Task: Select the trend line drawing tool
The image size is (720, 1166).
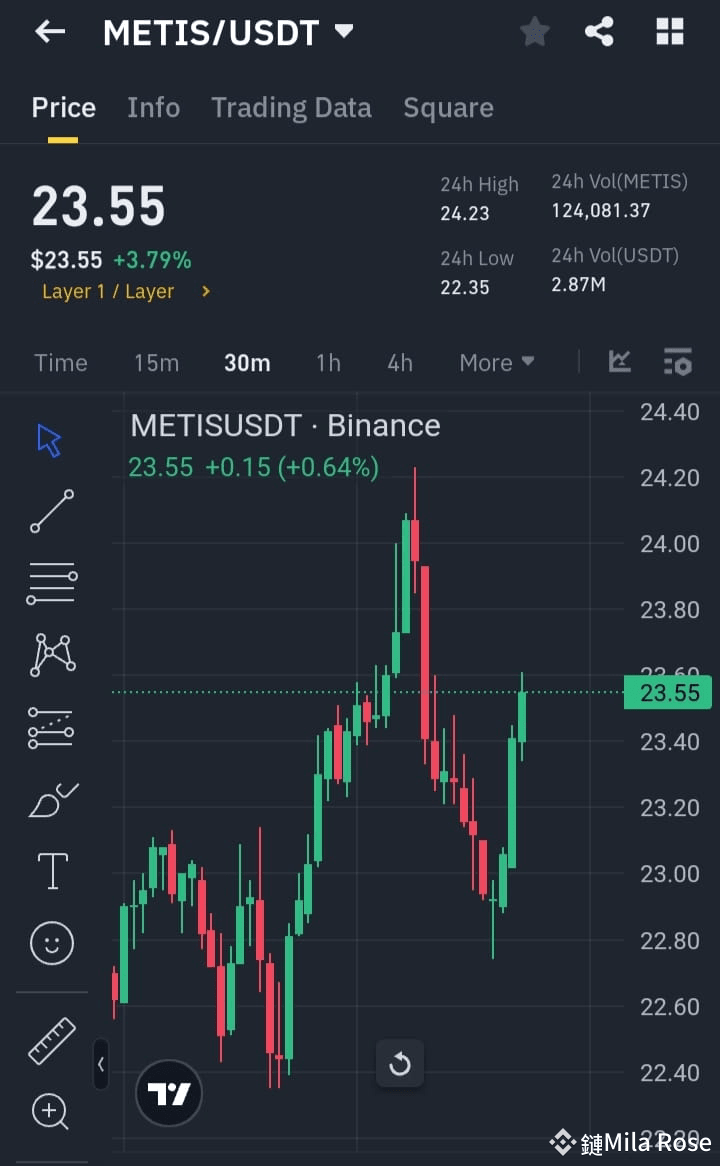Action: click(x=52, y=510)
